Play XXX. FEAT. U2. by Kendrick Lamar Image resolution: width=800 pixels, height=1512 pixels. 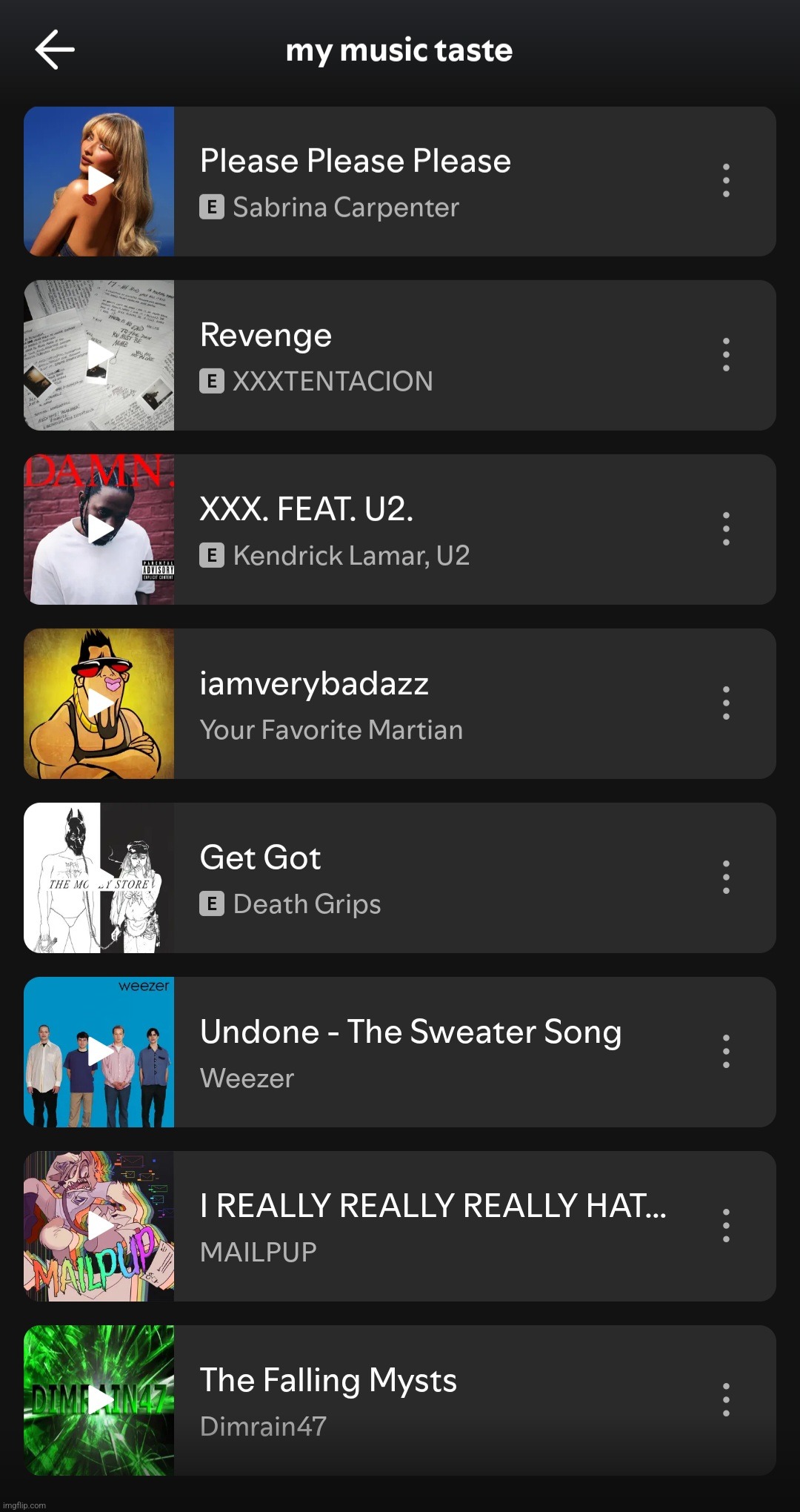coord(99,529)
